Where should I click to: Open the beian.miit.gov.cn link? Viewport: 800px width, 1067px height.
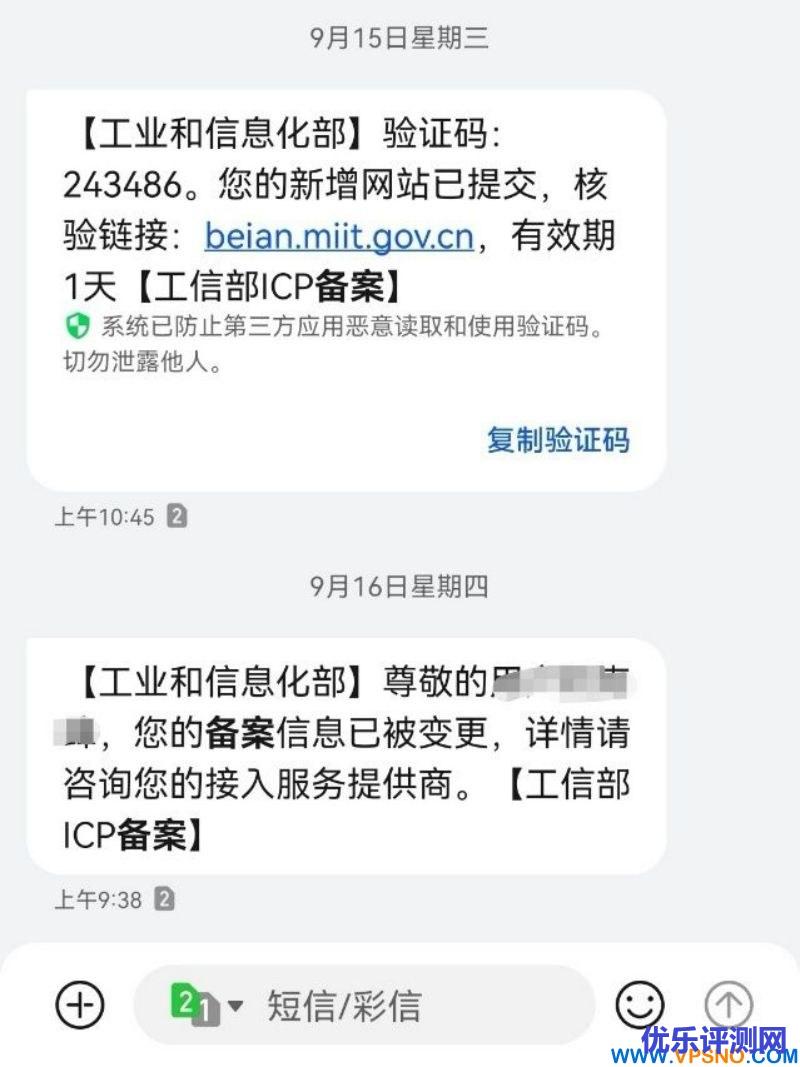point(338,237)
